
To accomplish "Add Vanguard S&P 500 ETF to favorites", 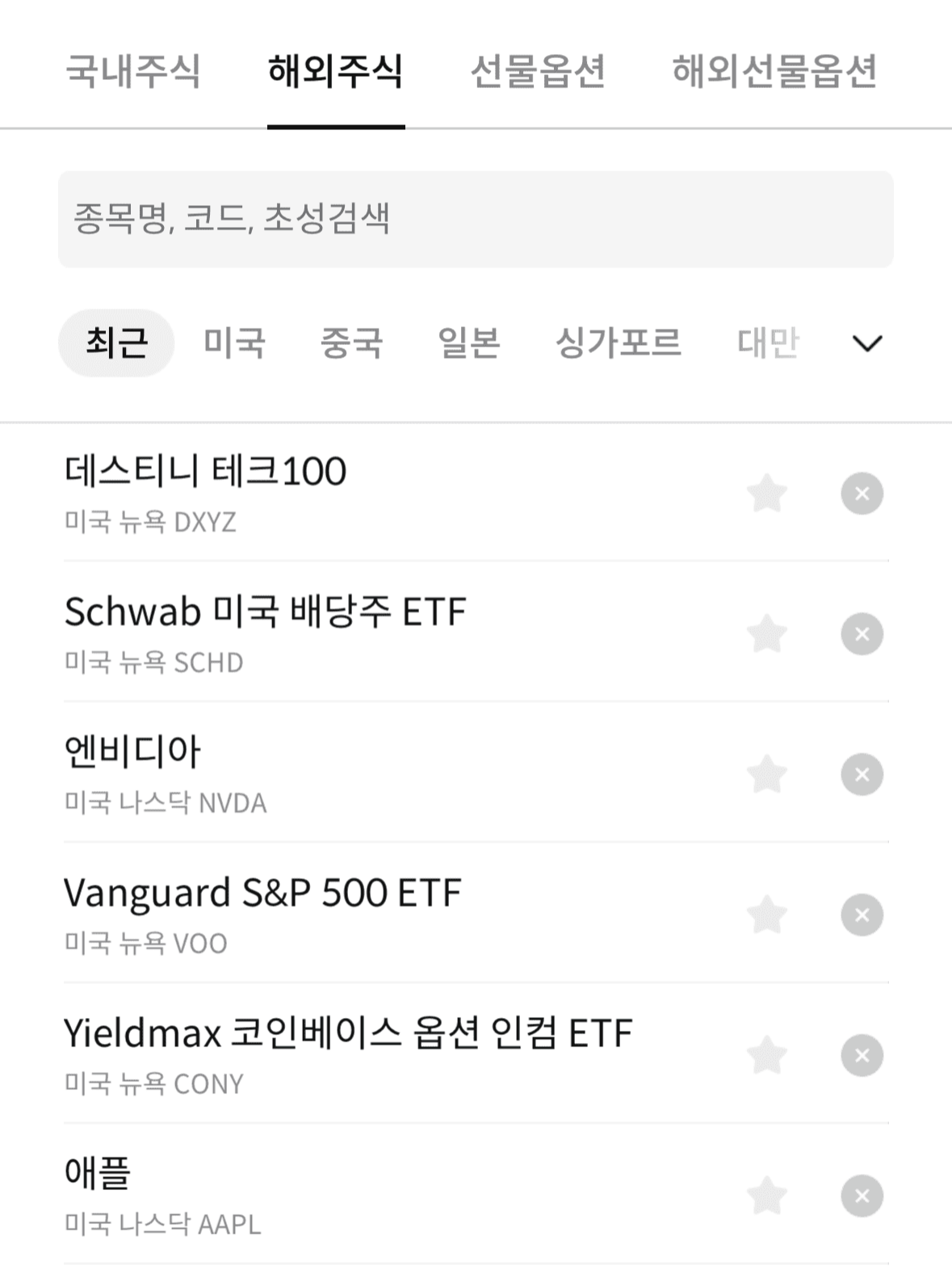I will pyautogui.click(x=766, y=915).
